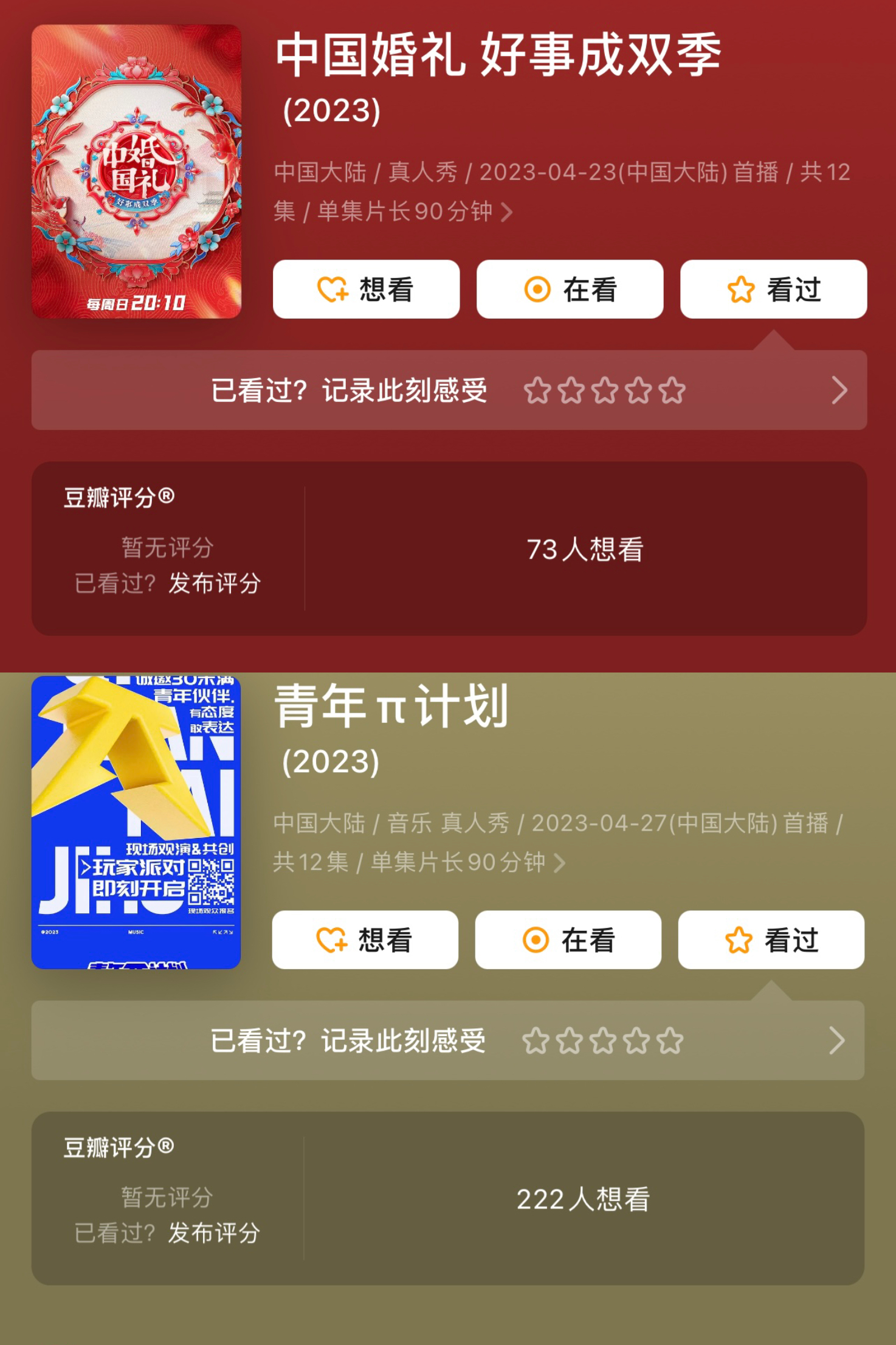896x1345 pixels.
Task: Tap 发布评分 link under 中国婚礼 rating
Action: (x=214, y=583)
